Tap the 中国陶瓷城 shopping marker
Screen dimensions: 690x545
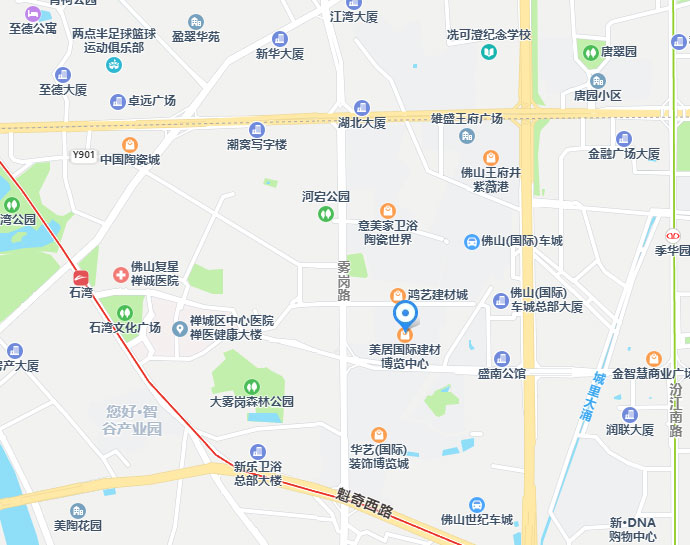[130, 144]
